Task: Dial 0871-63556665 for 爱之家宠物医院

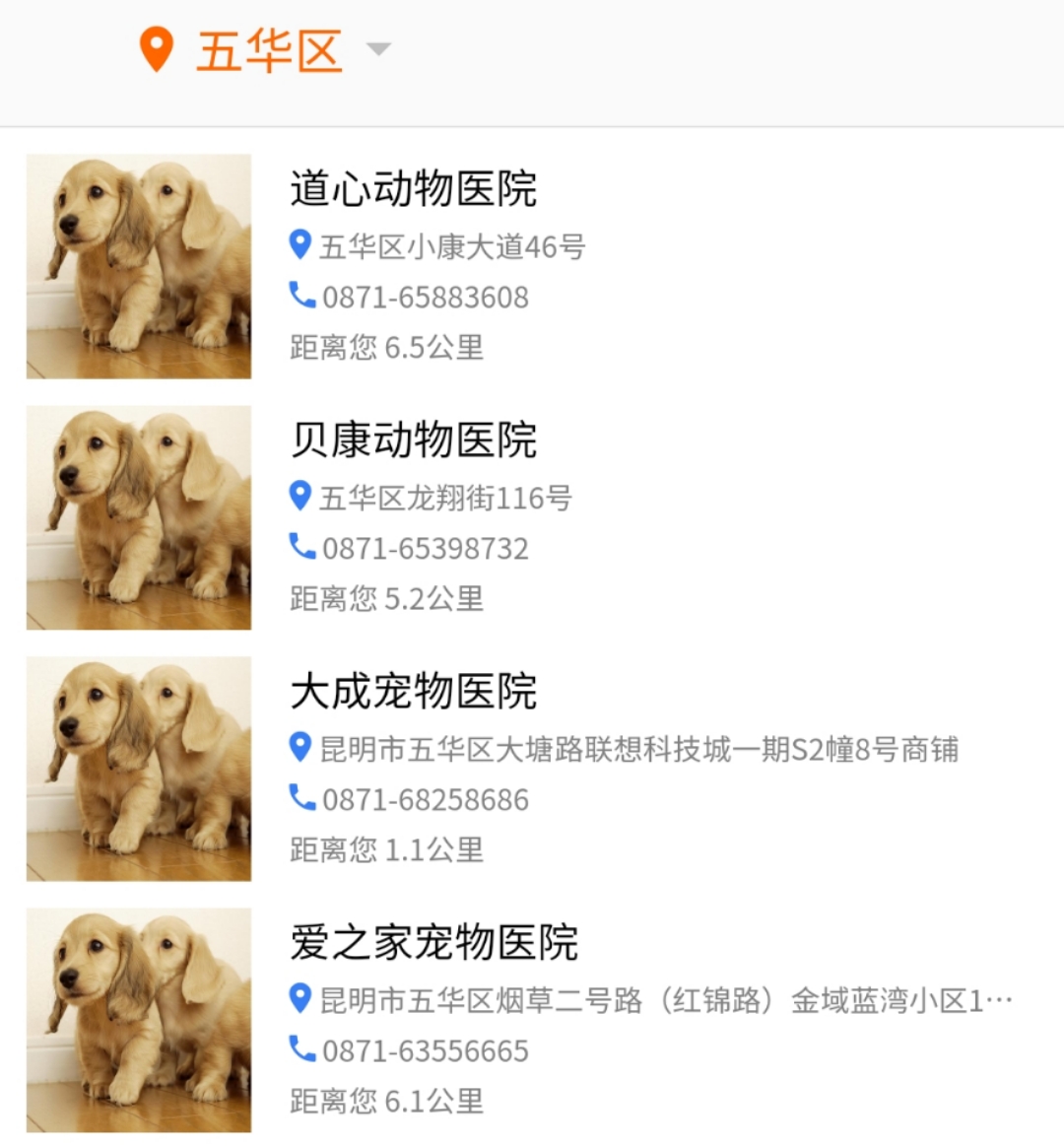Action: (x=424, y=1050)
